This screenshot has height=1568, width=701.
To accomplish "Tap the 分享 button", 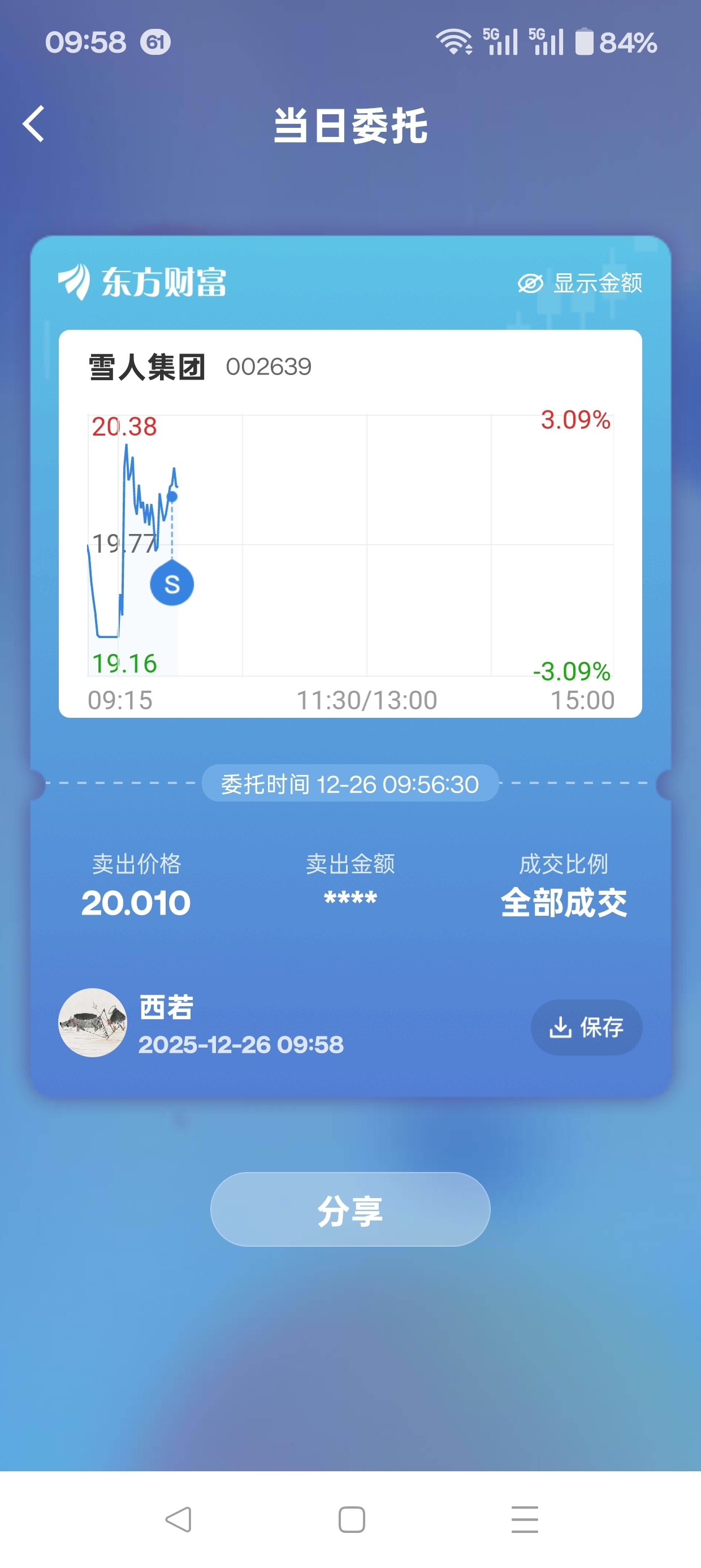I will click(350, 1210).
